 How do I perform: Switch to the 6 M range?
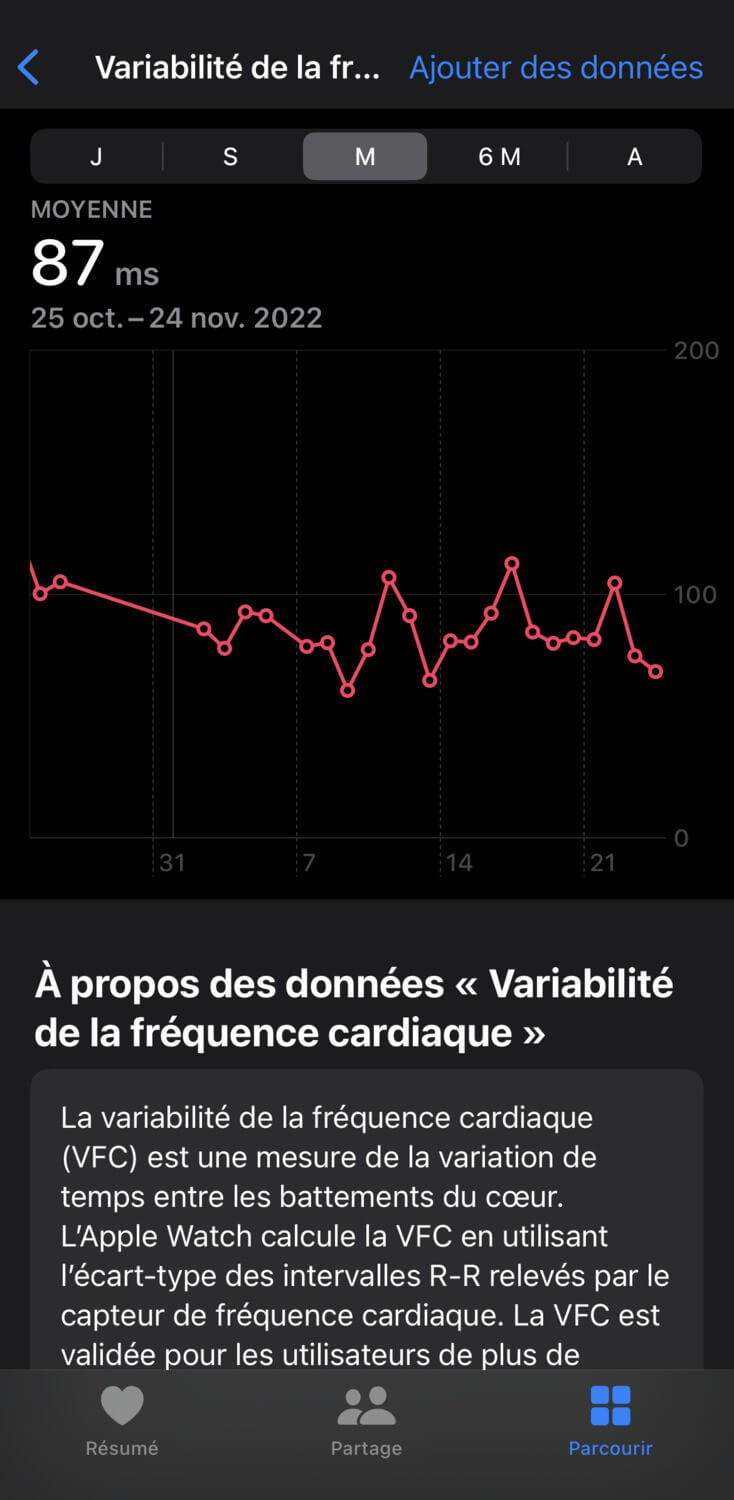(500, 157)
